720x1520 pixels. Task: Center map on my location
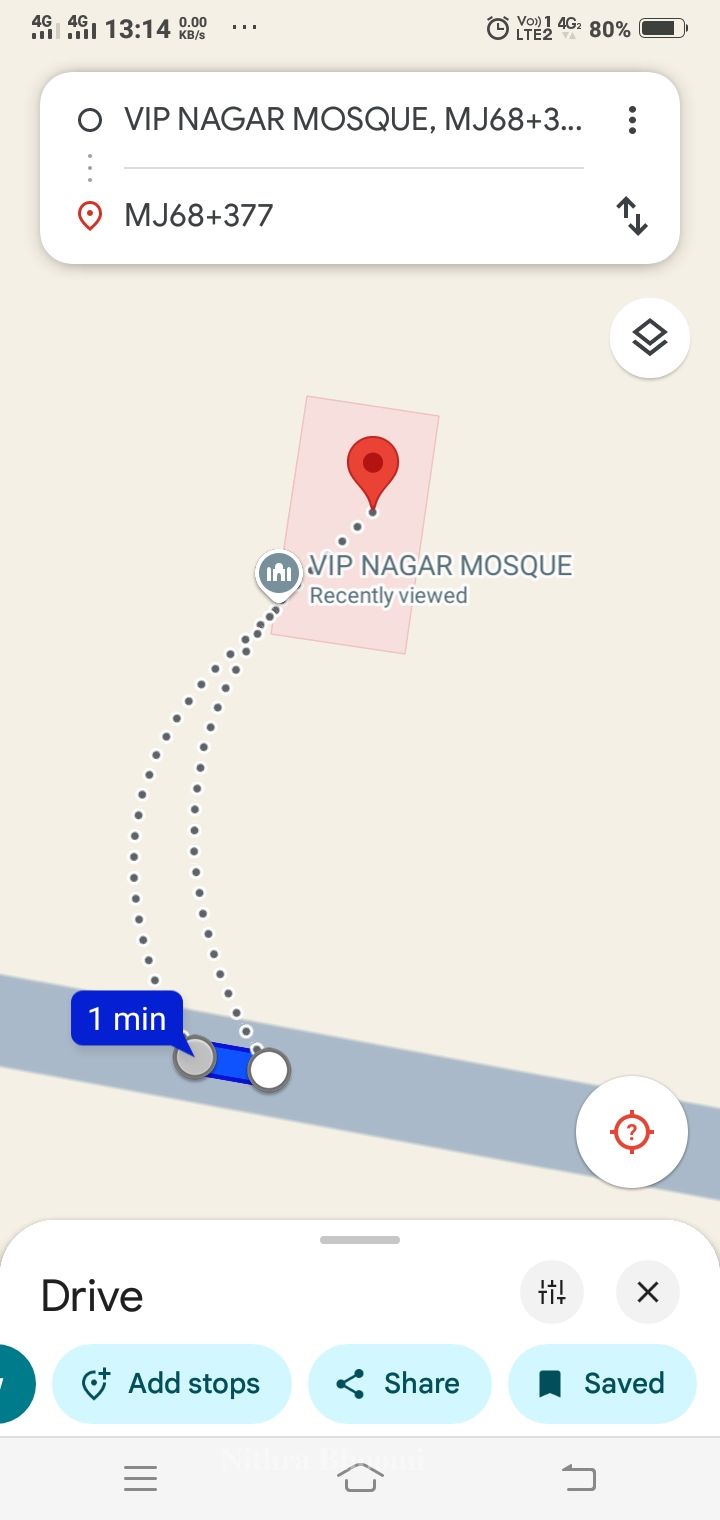tap(631, 1132)
